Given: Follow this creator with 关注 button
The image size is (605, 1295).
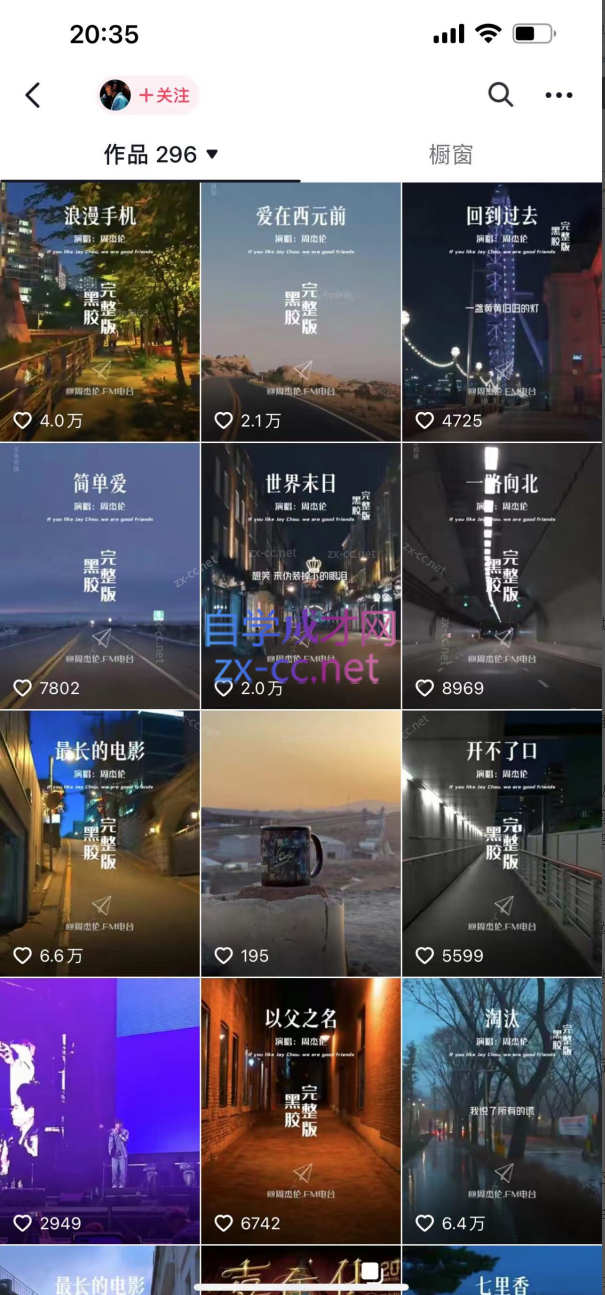Looking at the screenshot, I should 165,96.
